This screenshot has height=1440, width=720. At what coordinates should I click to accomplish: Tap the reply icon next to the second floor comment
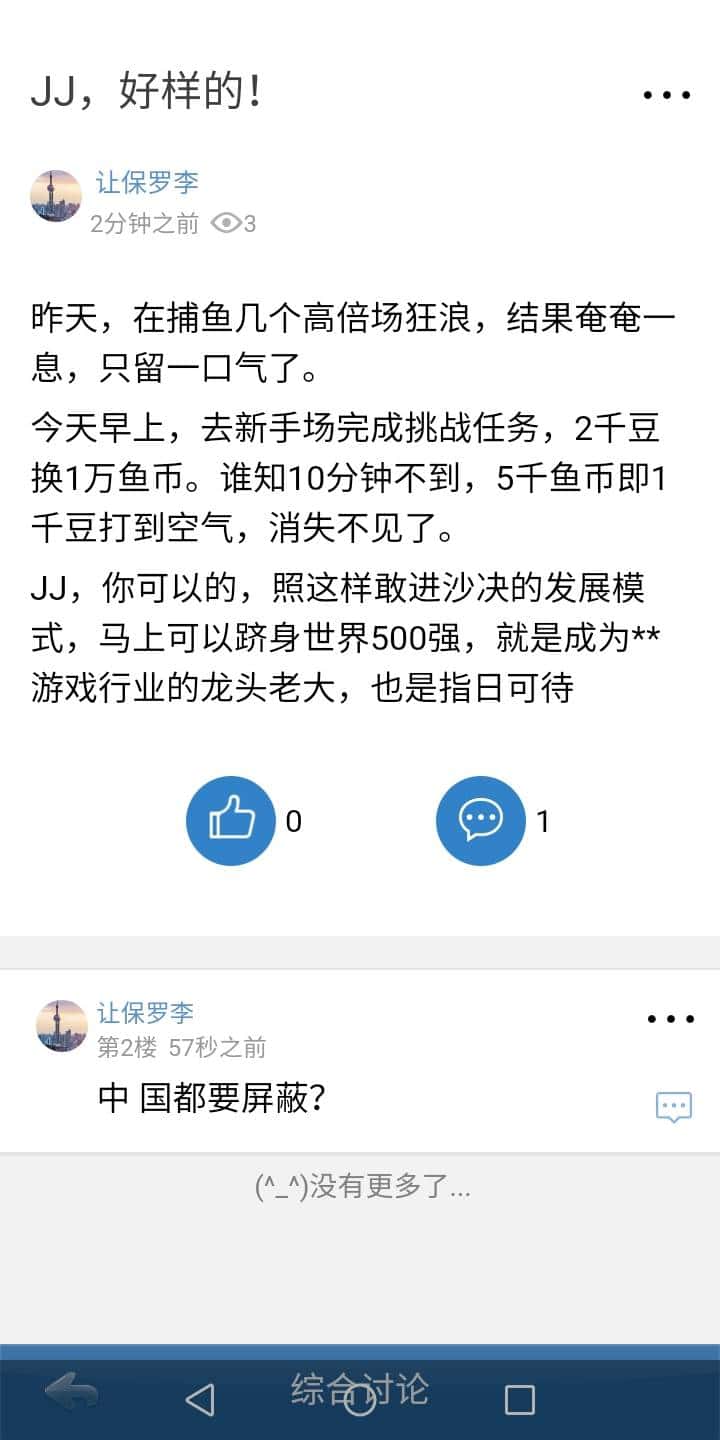click(673, 1108)
